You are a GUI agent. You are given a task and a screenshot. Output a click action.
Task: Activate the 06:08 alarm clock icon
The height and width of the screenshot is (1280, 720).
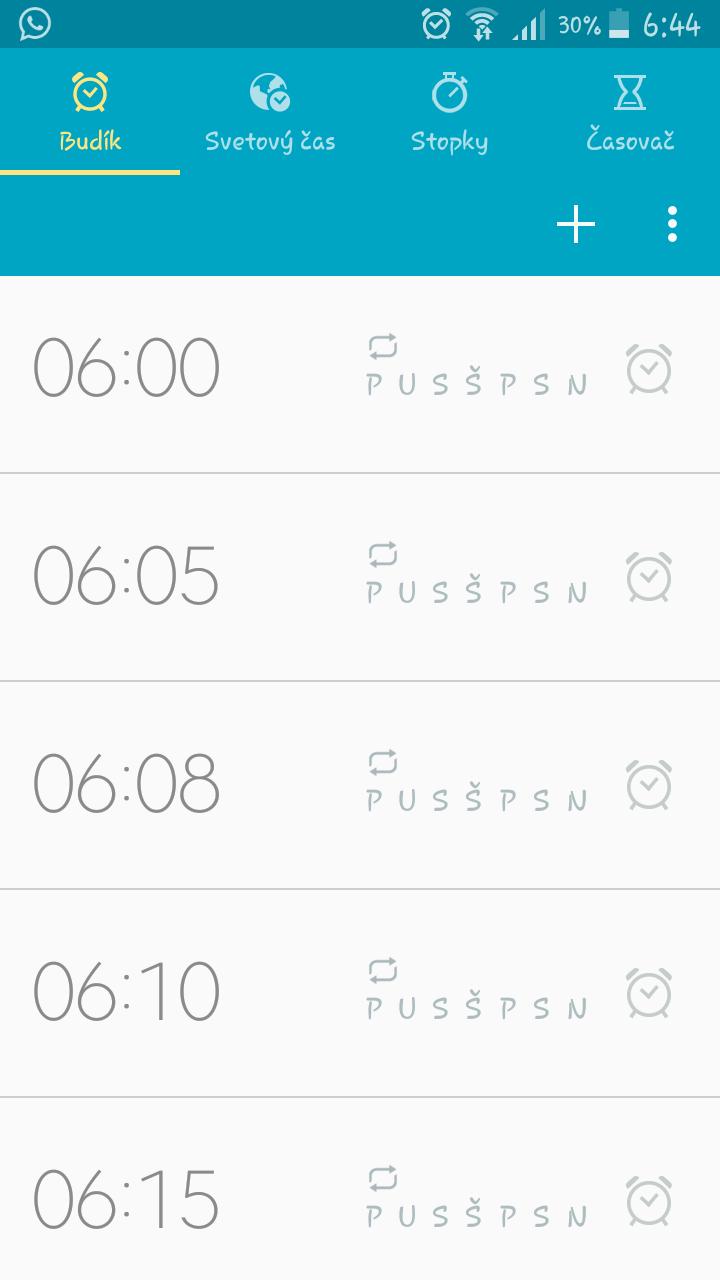[649, 785]
